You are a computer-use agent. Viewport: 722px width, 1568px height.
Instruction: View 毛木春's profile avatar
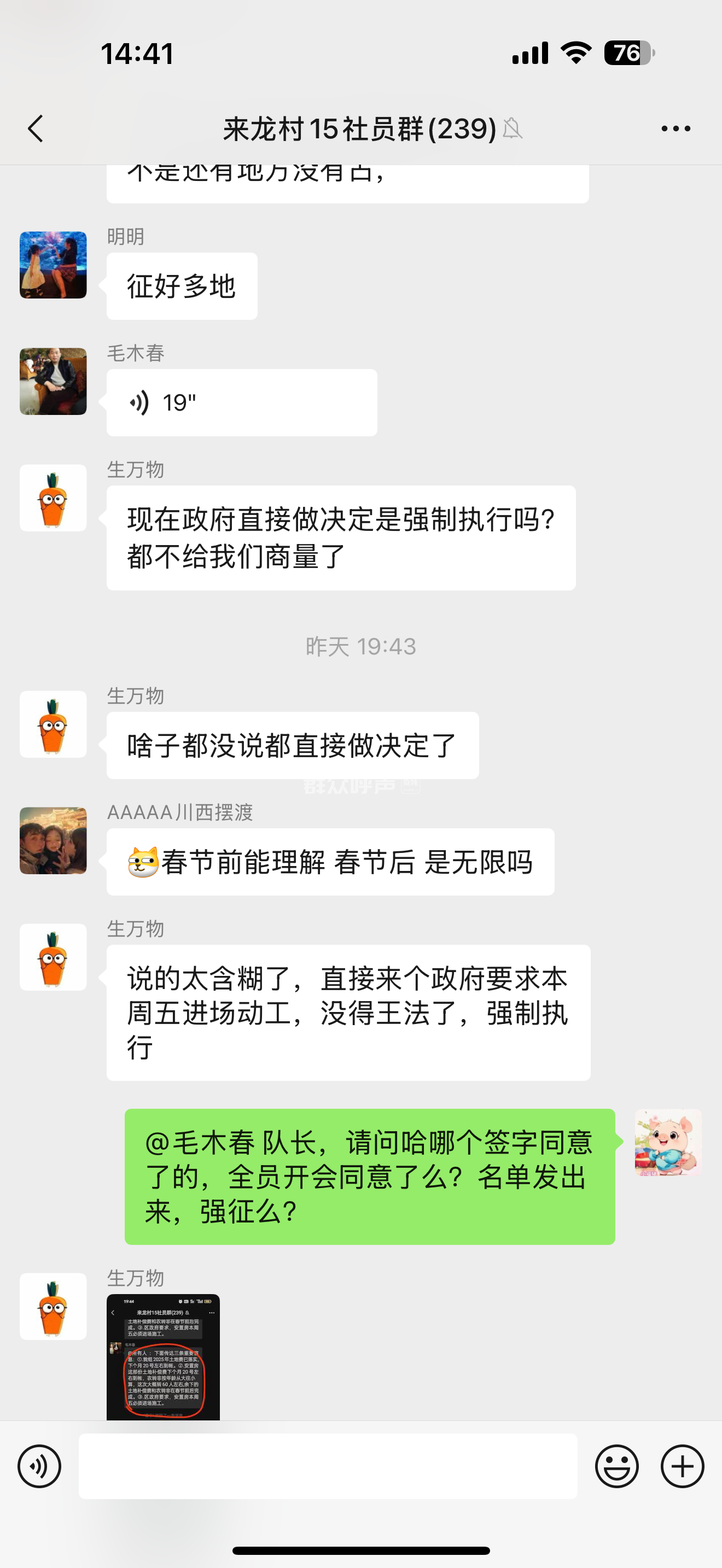pos(53,382)
